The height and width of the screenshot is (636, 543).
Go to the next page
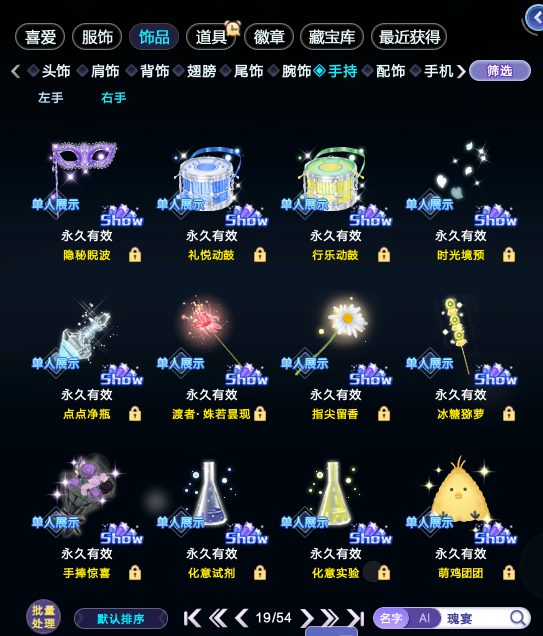click(x=307, y=618)
